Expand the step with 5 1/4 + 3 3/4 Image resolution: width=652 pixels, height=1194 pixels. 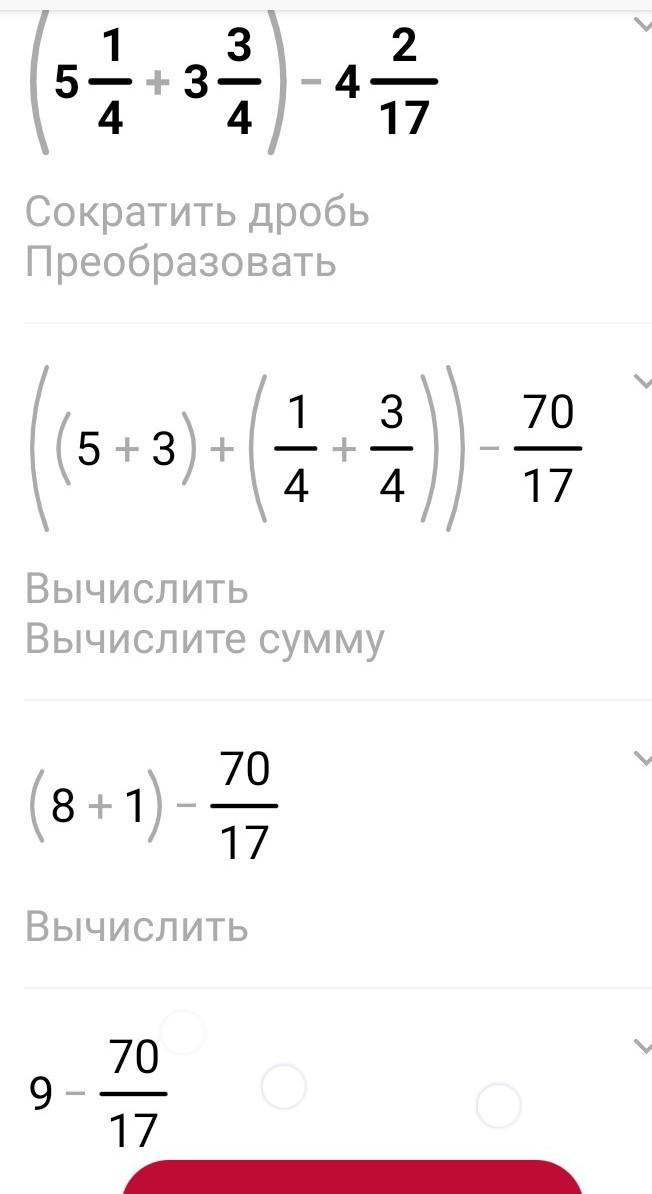[641, 23]
